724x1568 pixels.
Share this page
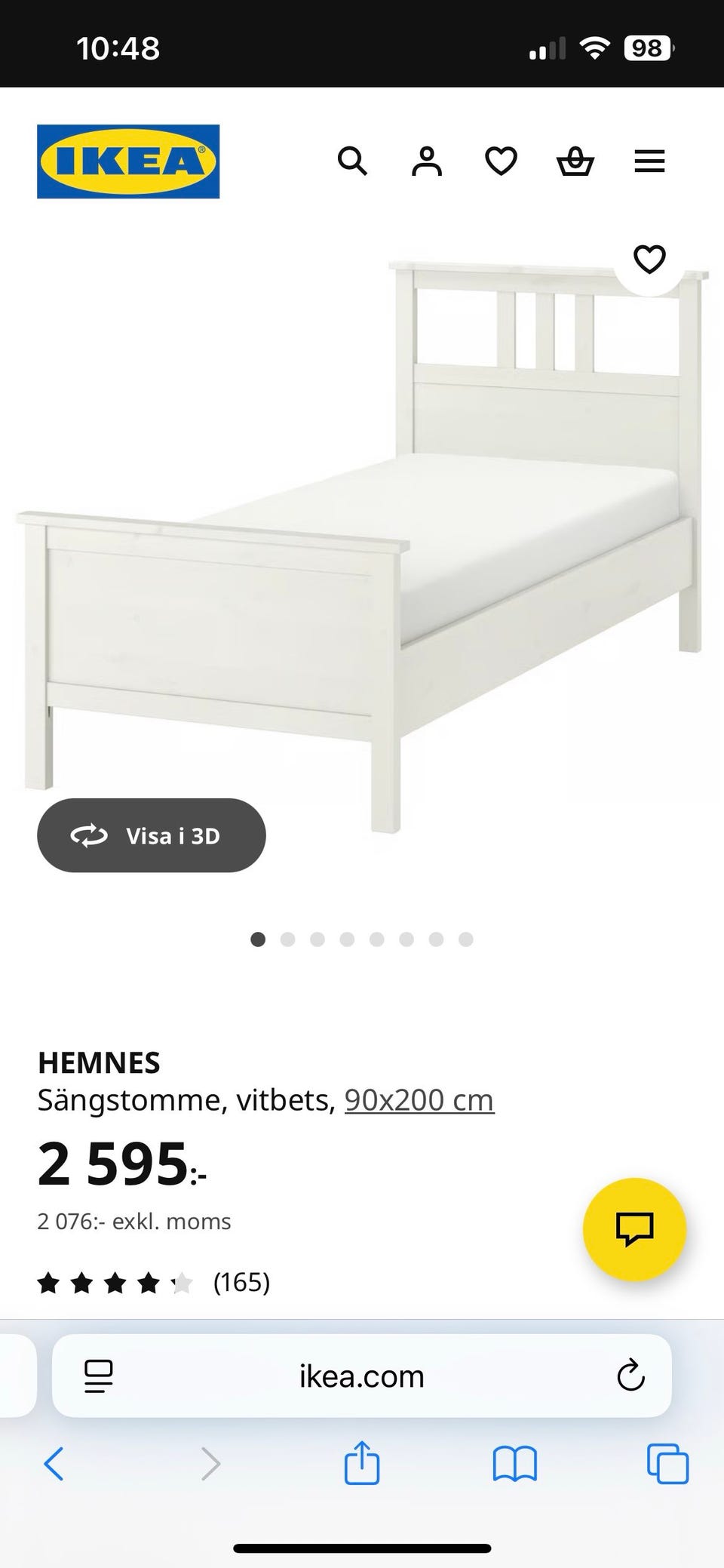tap(362, 1463)
